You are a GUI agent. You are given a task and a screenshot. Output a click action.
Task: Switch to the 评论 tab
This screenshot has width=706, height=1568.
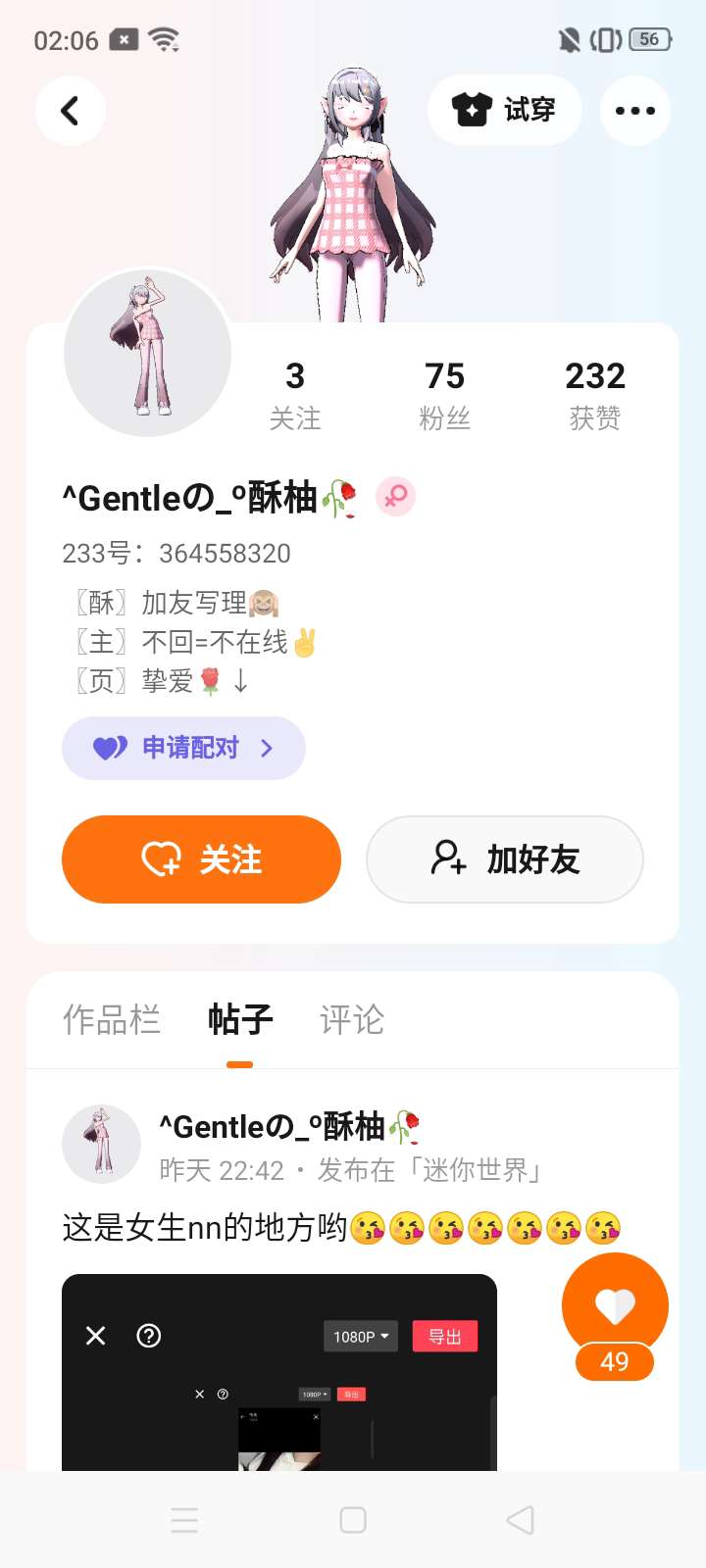(x=352, y=1019)
